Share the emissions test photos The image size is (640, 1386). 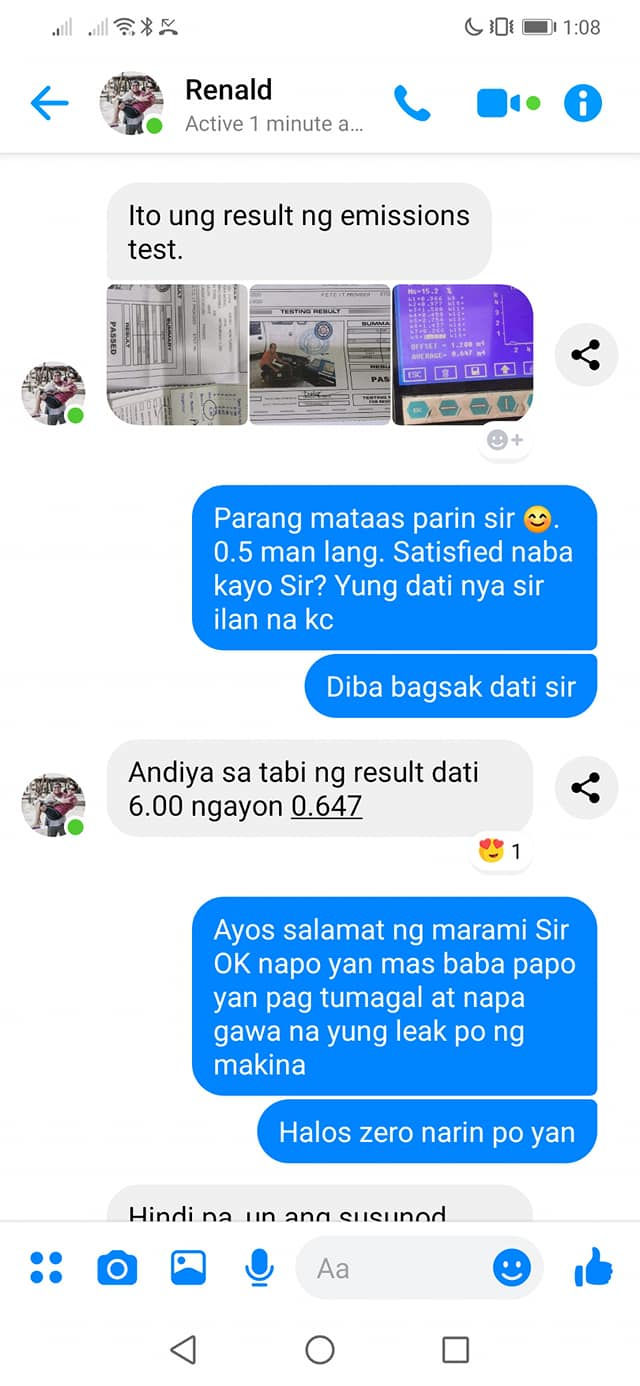(586, 355)
